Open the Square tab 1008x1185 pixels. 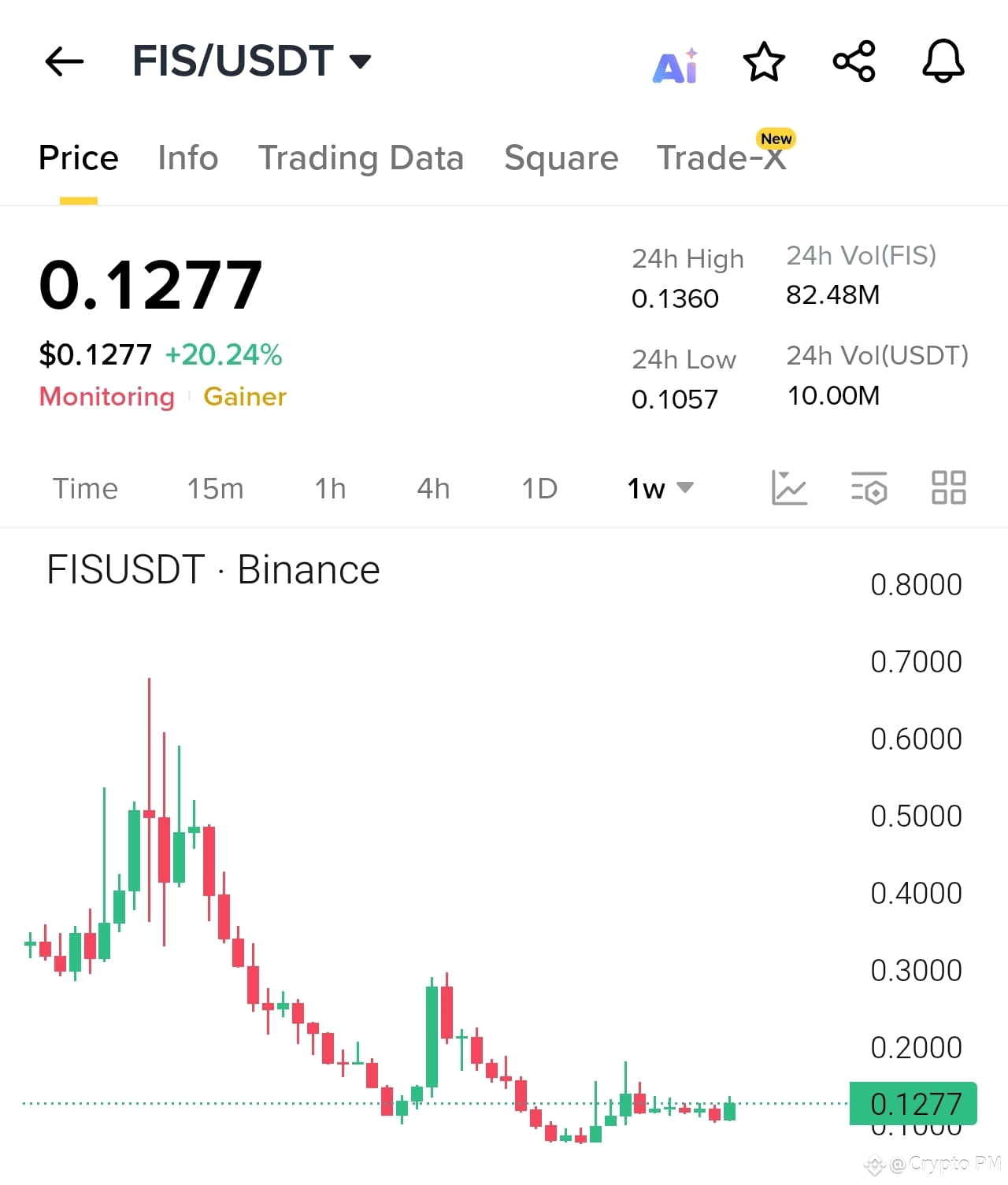click(561, 157)
